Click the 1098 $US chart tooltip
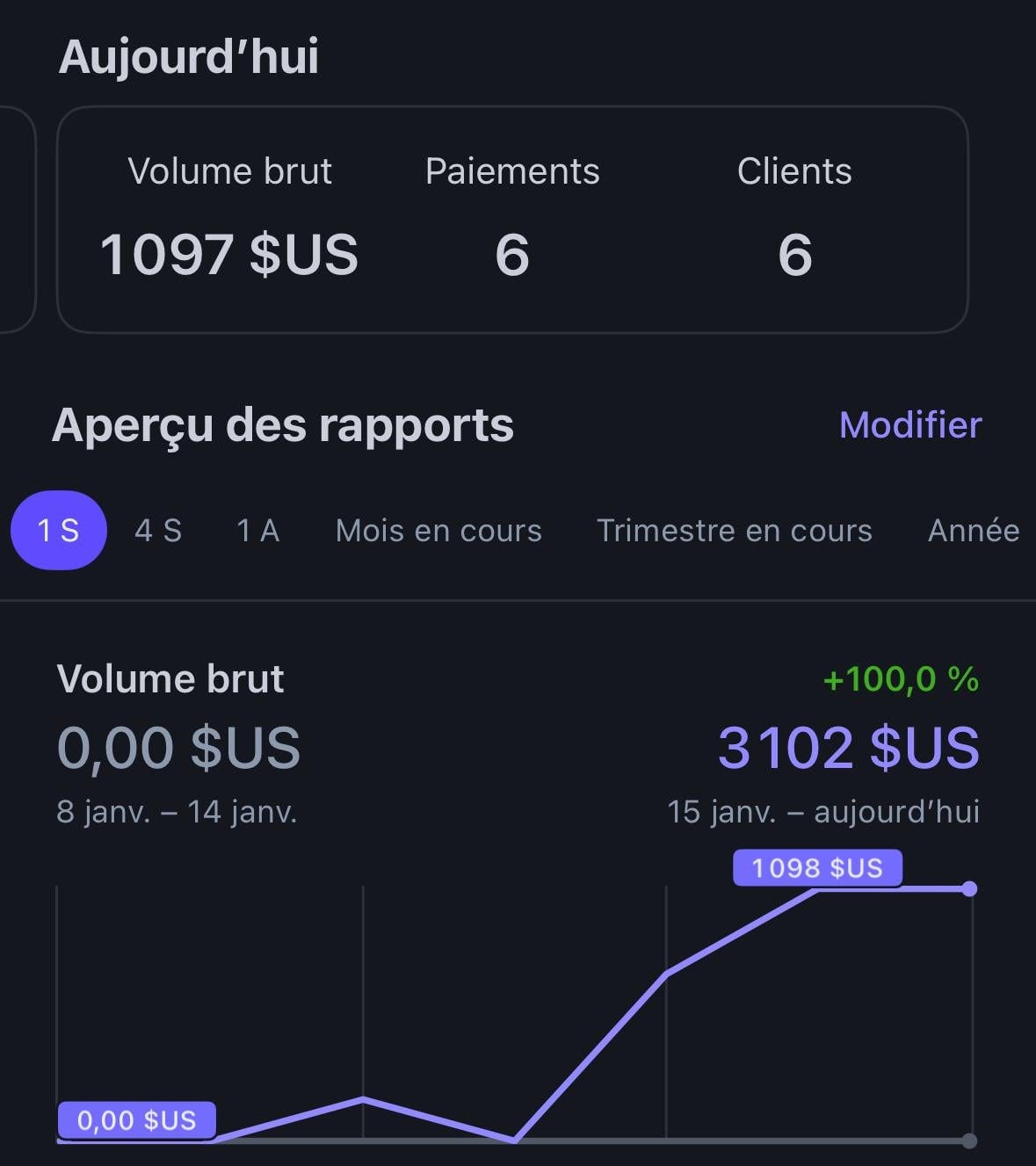 click(x=817, y=868)
